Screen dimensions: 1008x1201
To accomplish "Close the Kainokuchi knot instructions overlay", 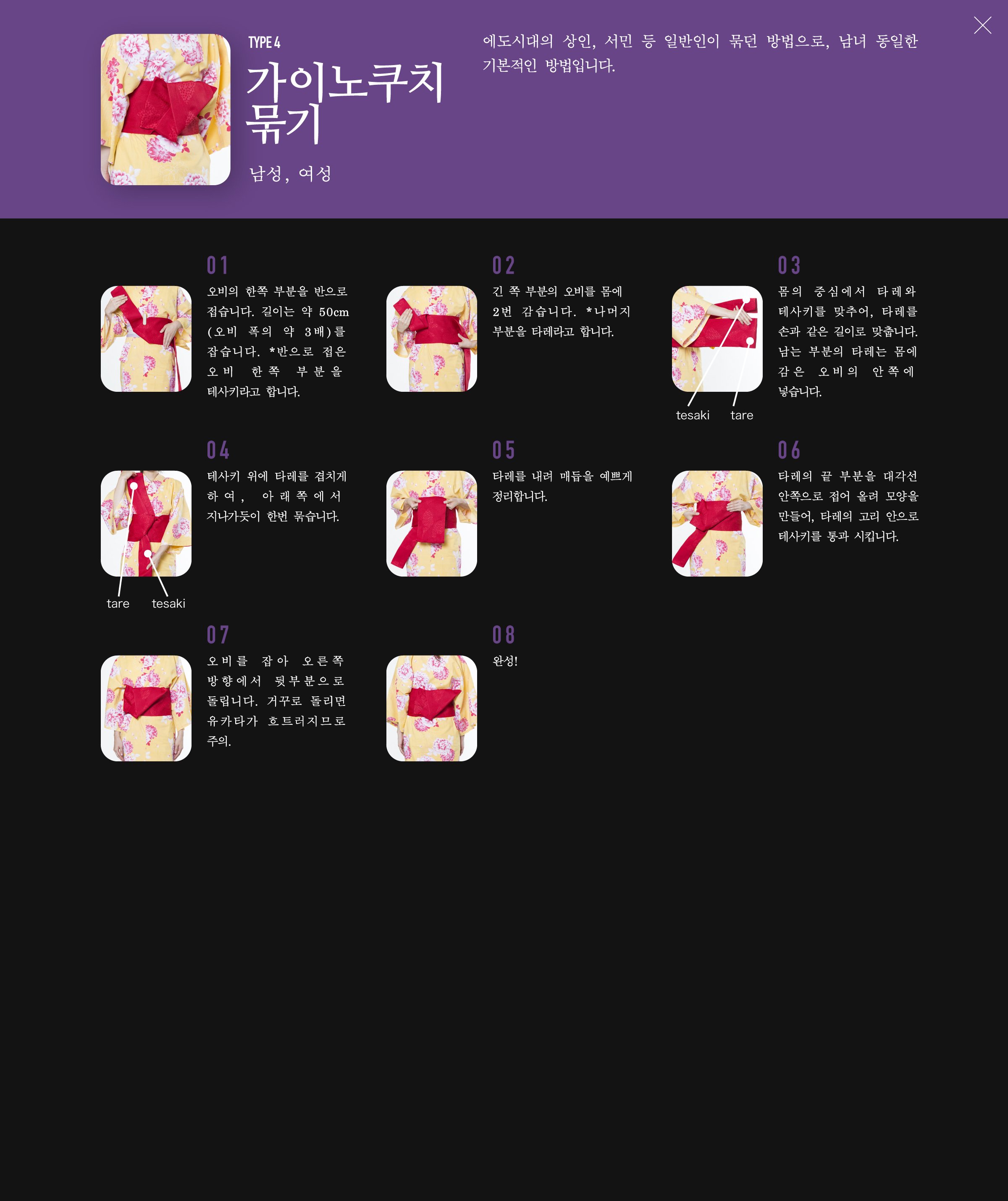I will 982,25.
